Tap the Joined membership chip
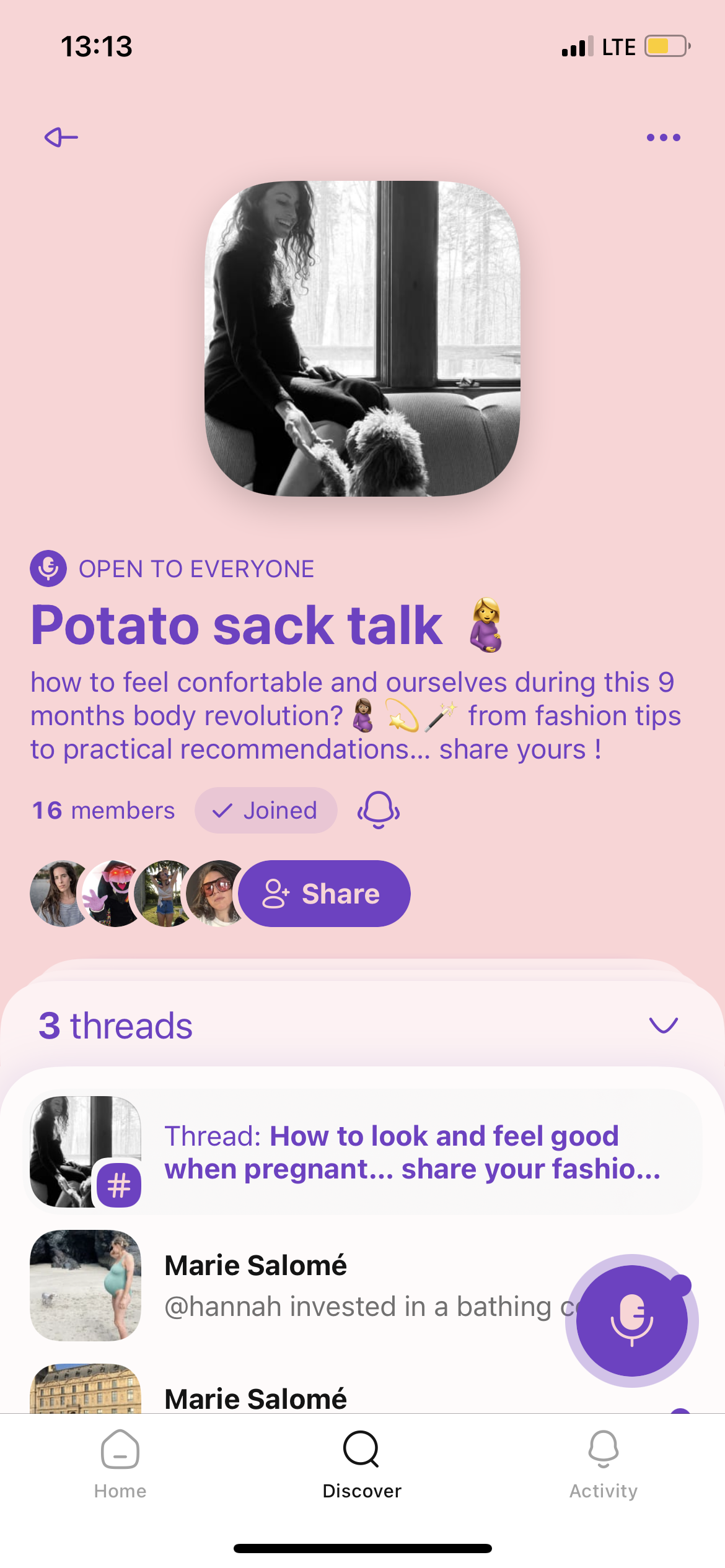Viewport: 725px width, 1568px height. click(x=266, y=810)
